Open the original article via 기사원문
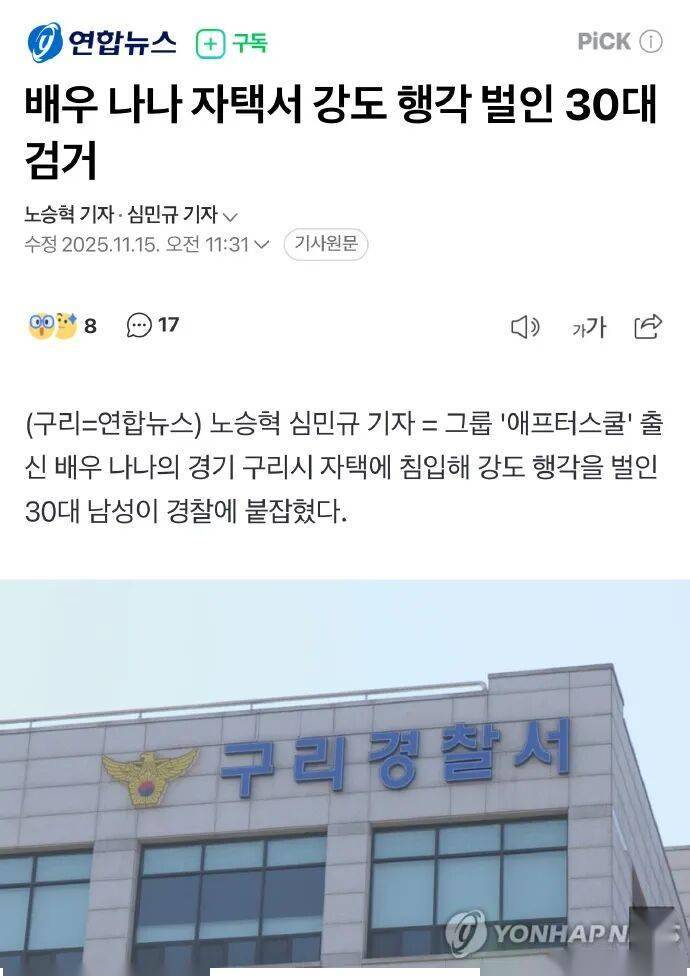Viewport: 690px width, 979px height. [x=326, y=244]
